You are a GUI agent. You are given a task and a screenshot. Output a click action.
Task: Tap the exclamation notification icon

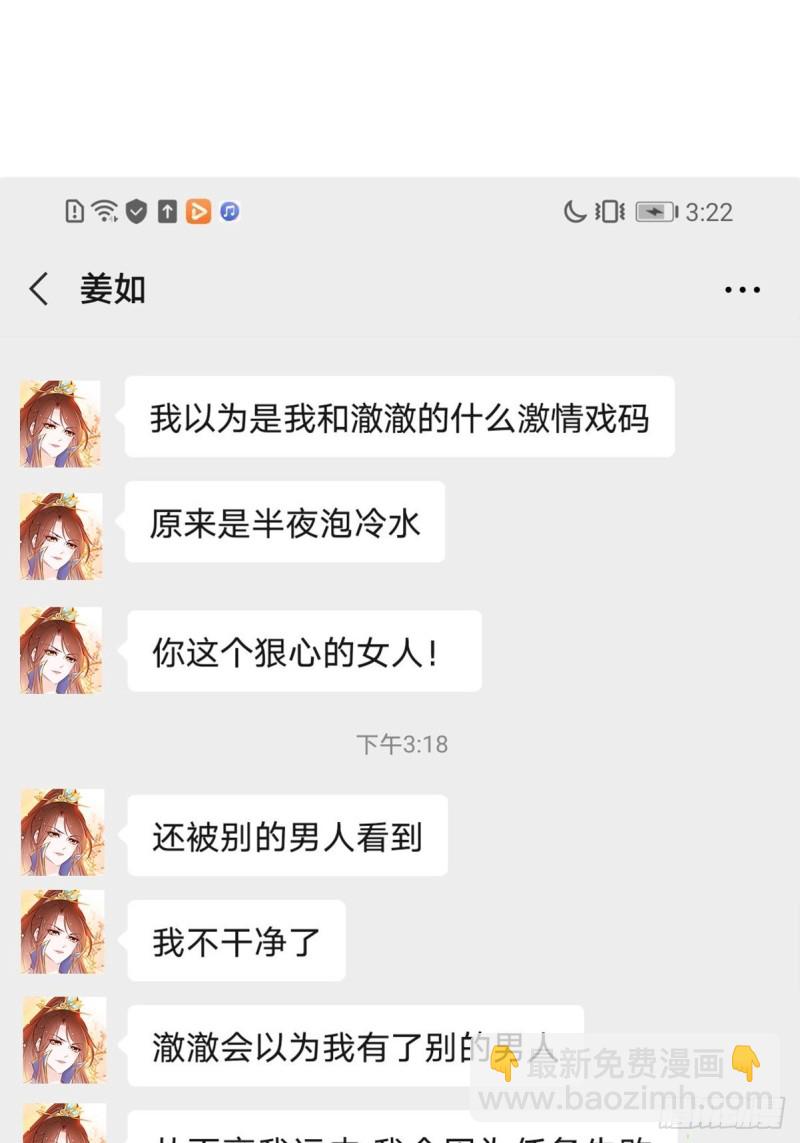[74, 211]
